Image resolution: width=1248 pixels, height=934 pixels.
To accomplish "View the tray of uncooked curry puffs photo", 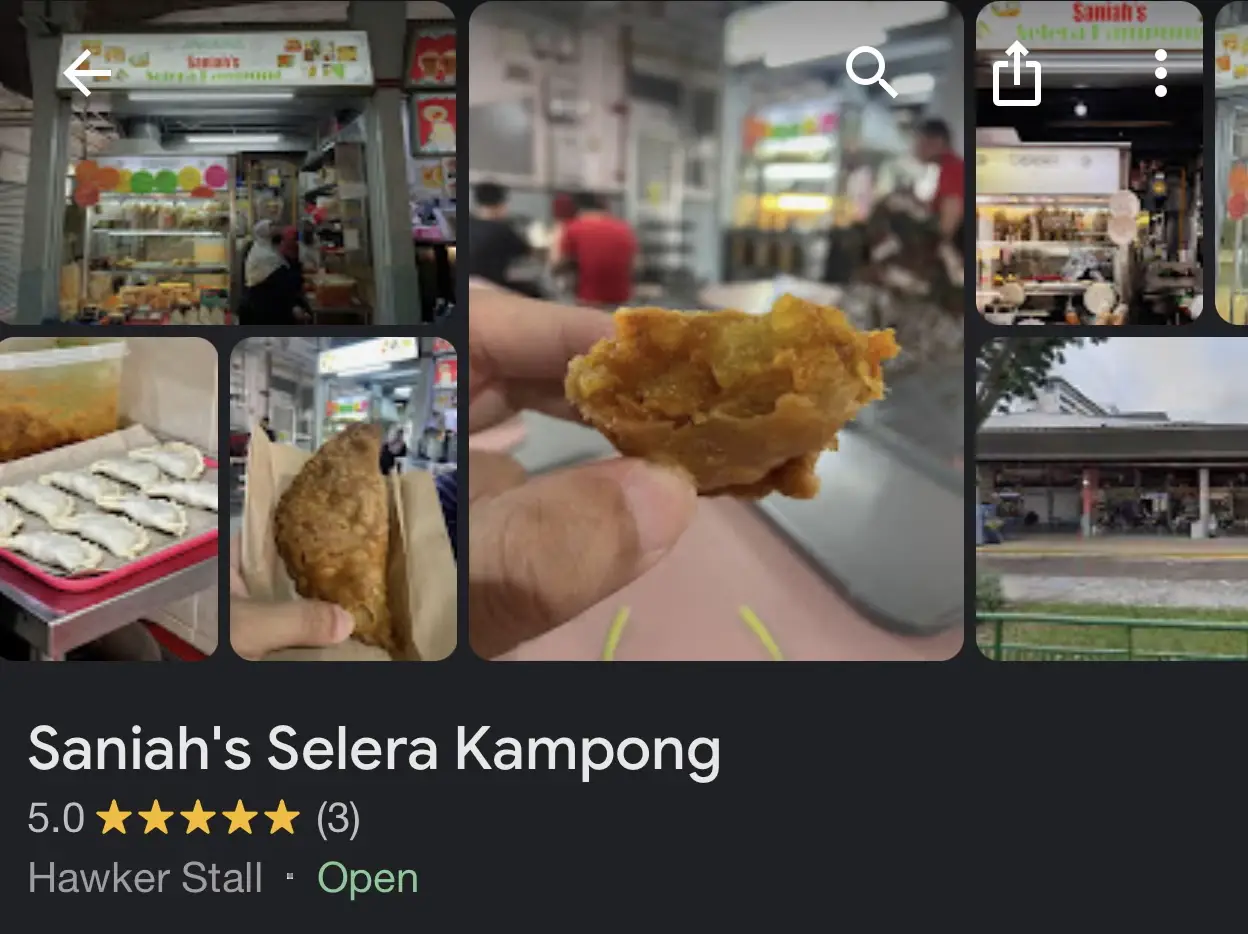I will pyautogui.click(x=108, y=498).
